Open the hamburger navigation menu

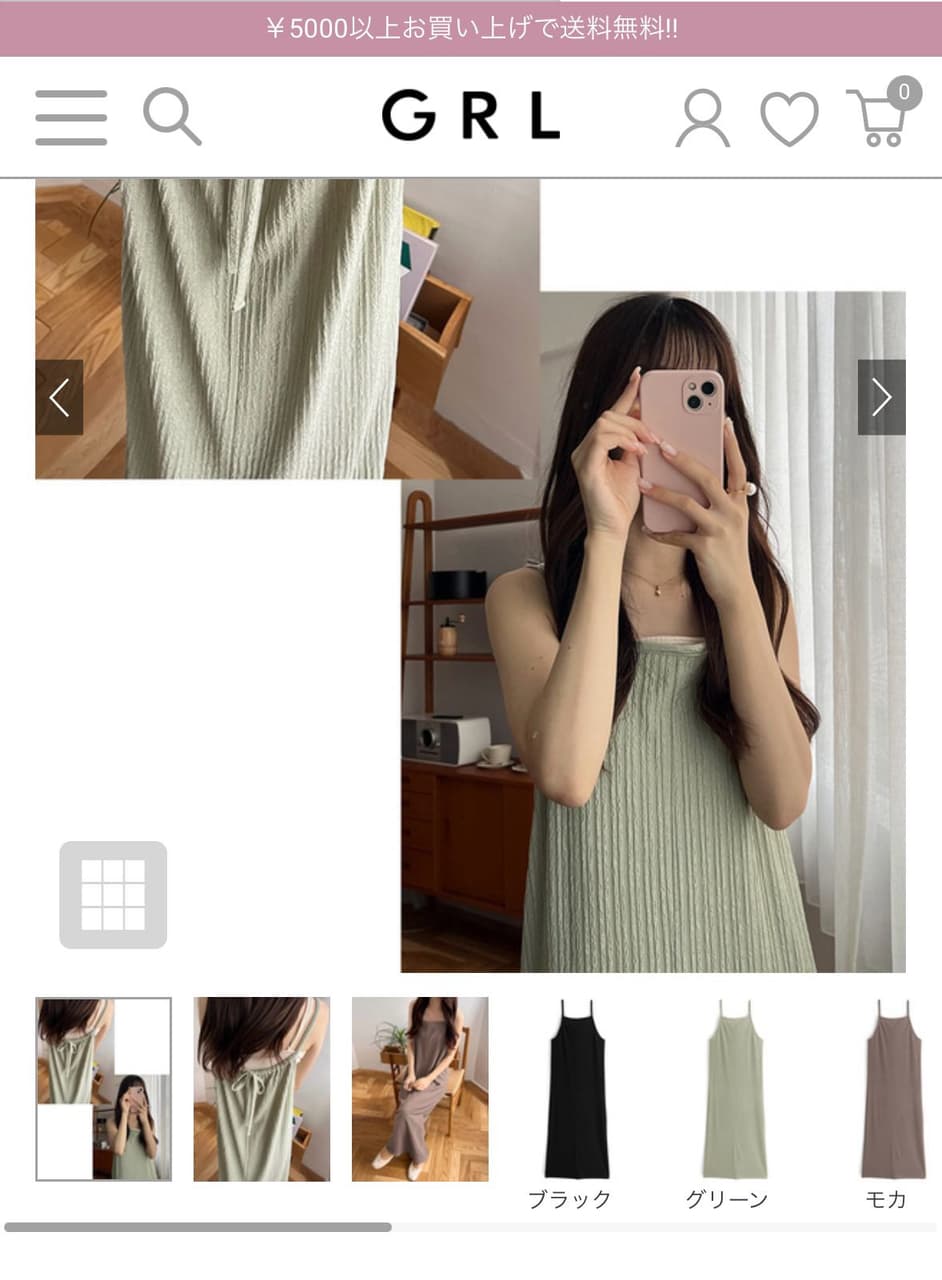[x=70, y=117]
